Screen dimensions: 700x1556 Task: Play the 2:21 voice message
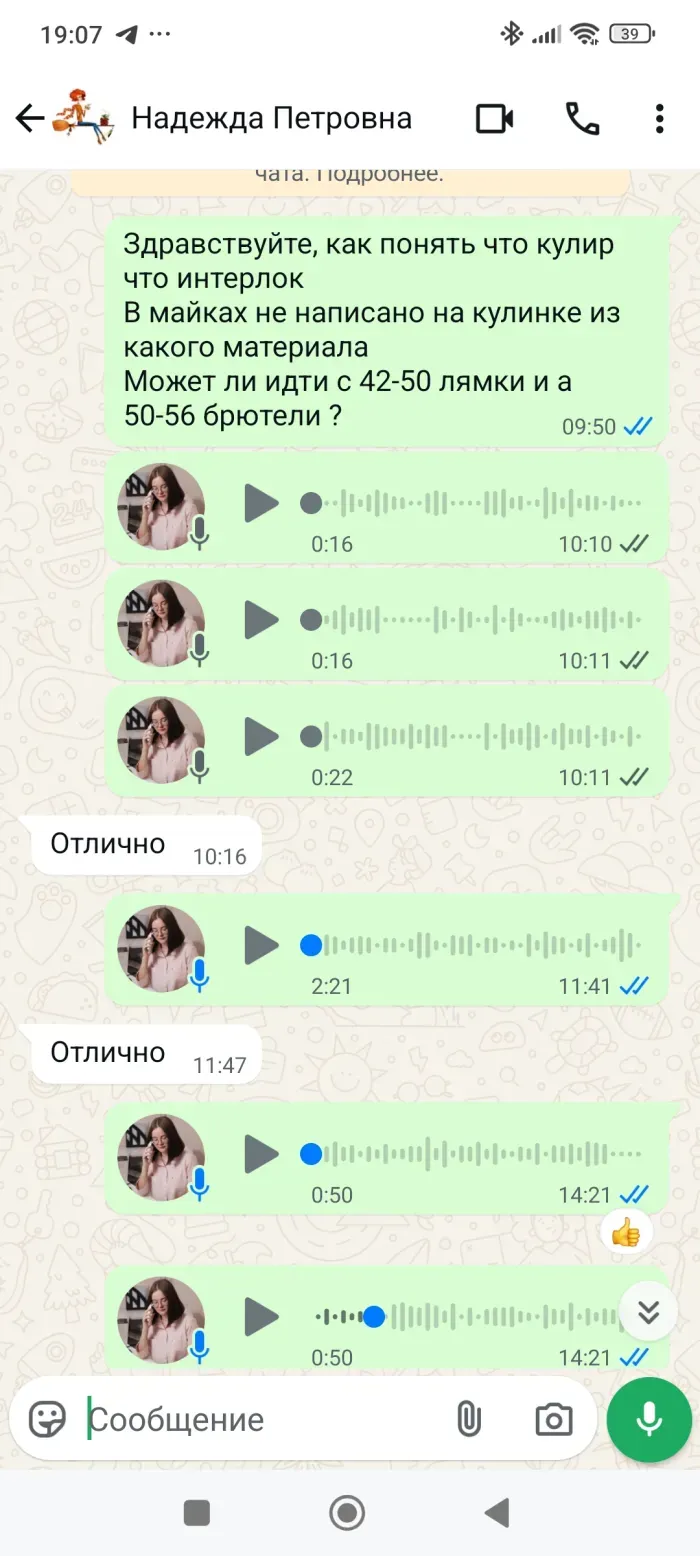[x=262, y=945]
